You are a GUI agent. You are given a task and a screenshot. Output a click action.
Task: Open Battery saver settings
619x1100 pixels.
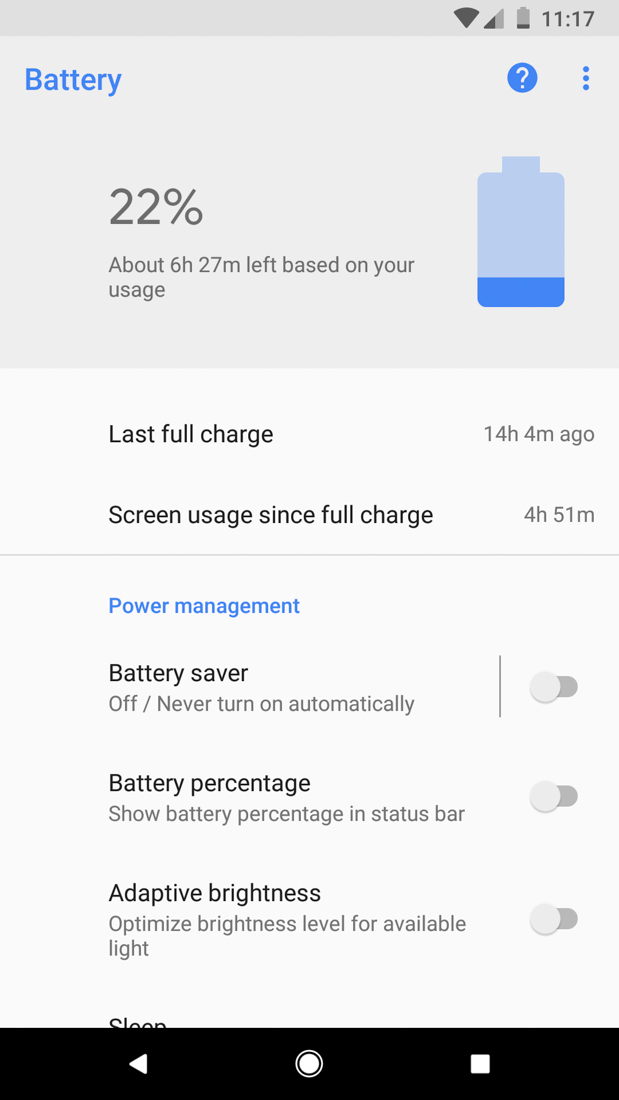(260, 687)
